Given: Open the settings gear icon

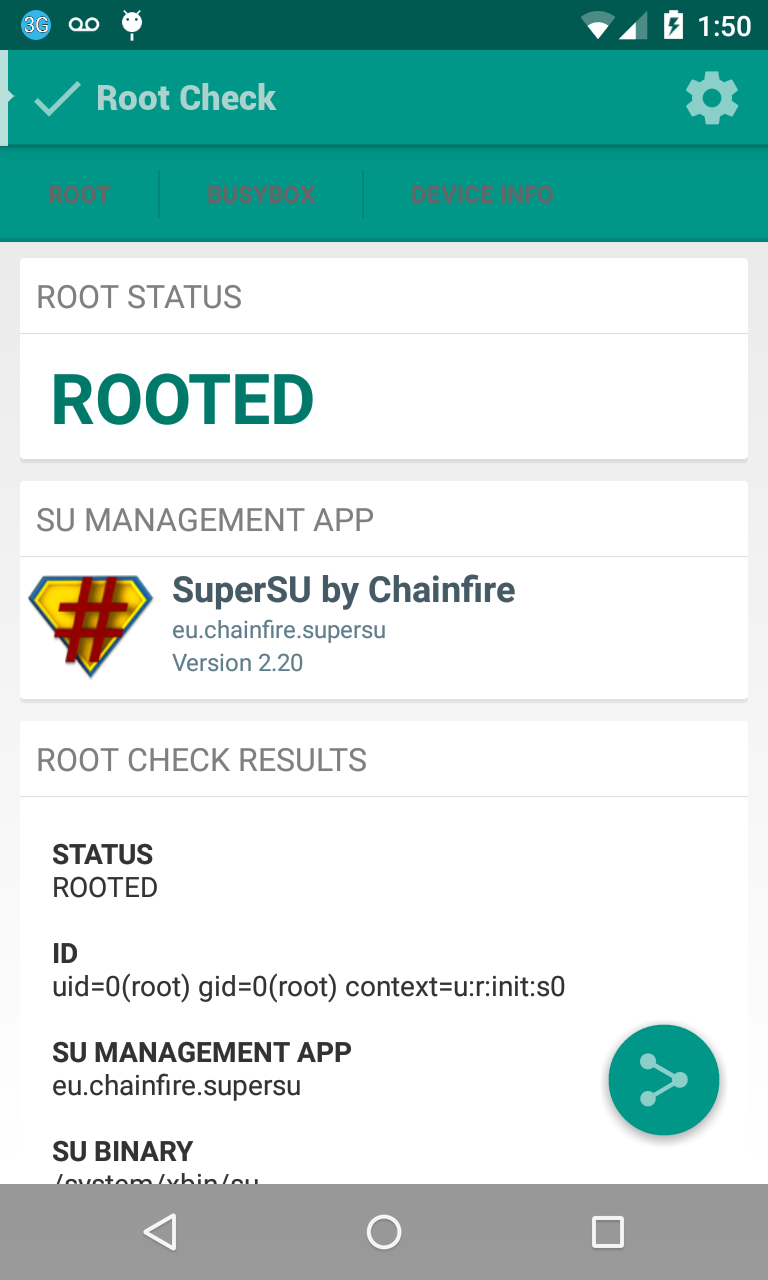Looking at the screenshot, I should 711,98.
